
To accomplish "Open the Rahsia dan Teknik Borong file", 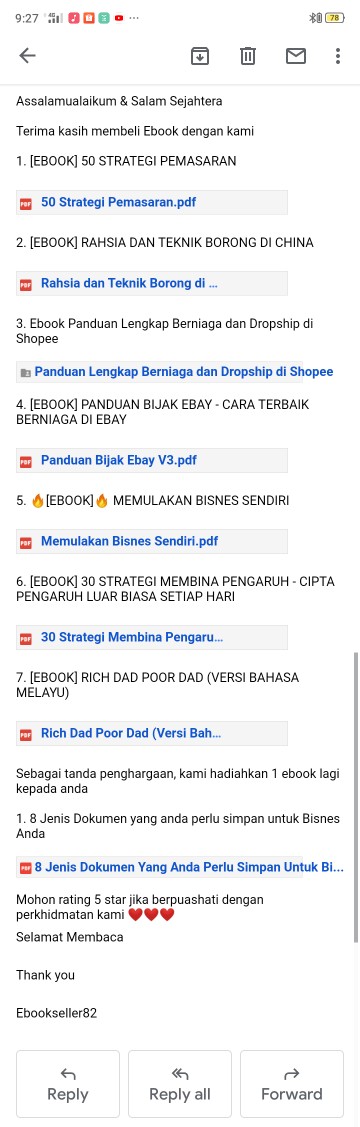I will [x=152, y=283].
